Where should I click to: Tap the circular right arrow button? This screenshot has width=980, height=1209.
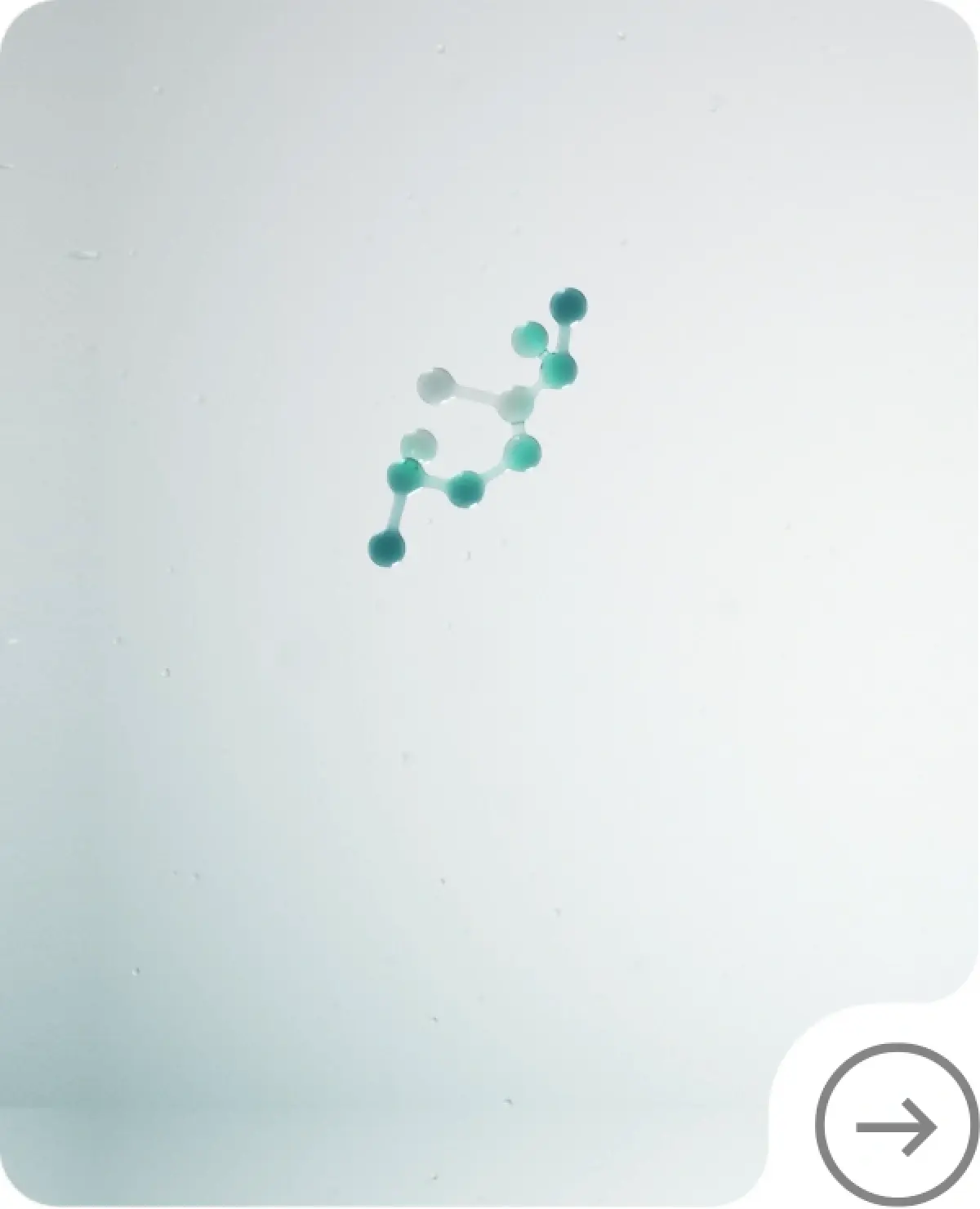[x=897, y=1126]
